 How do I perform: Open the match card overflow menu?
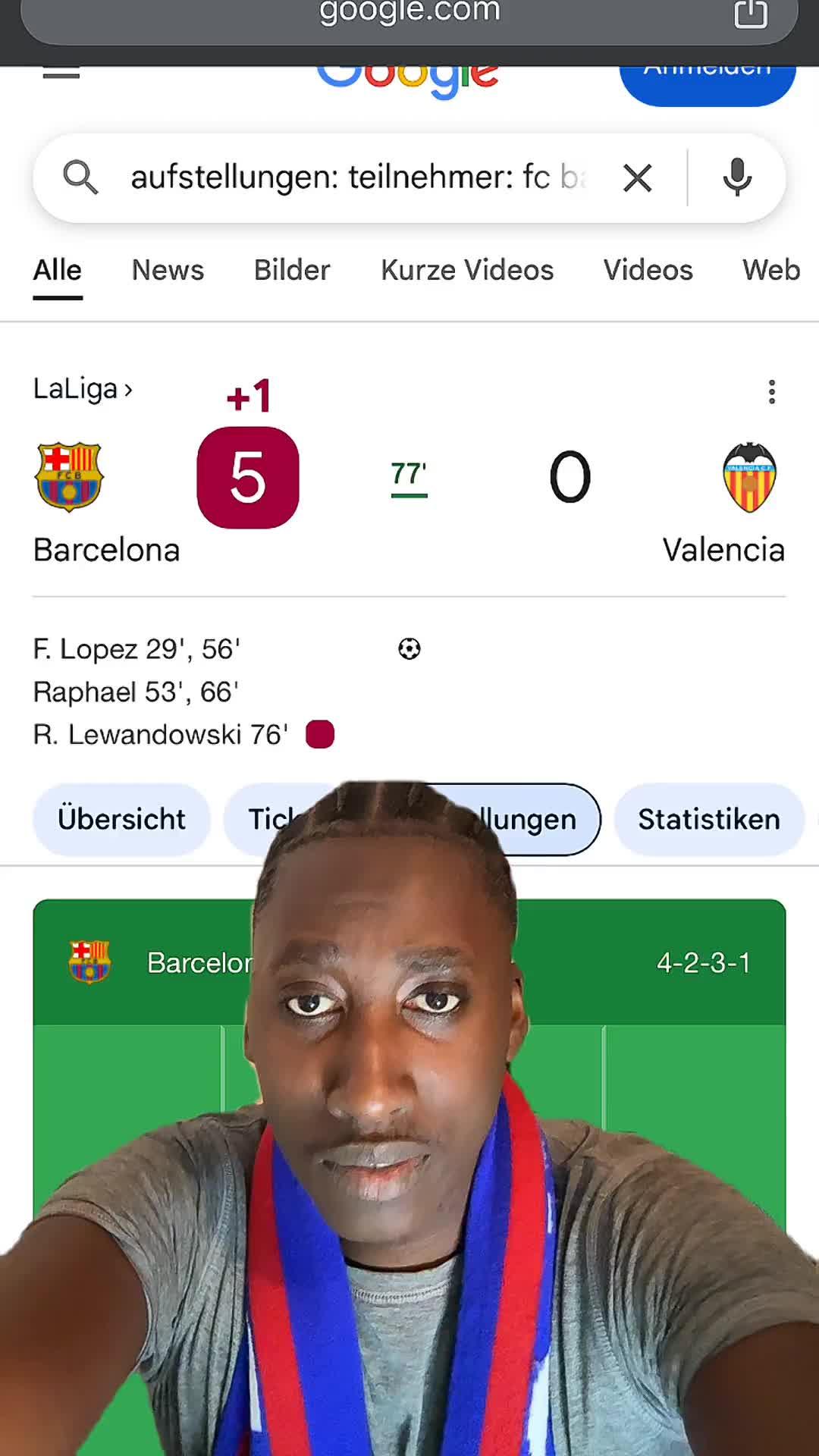[771, 392]
